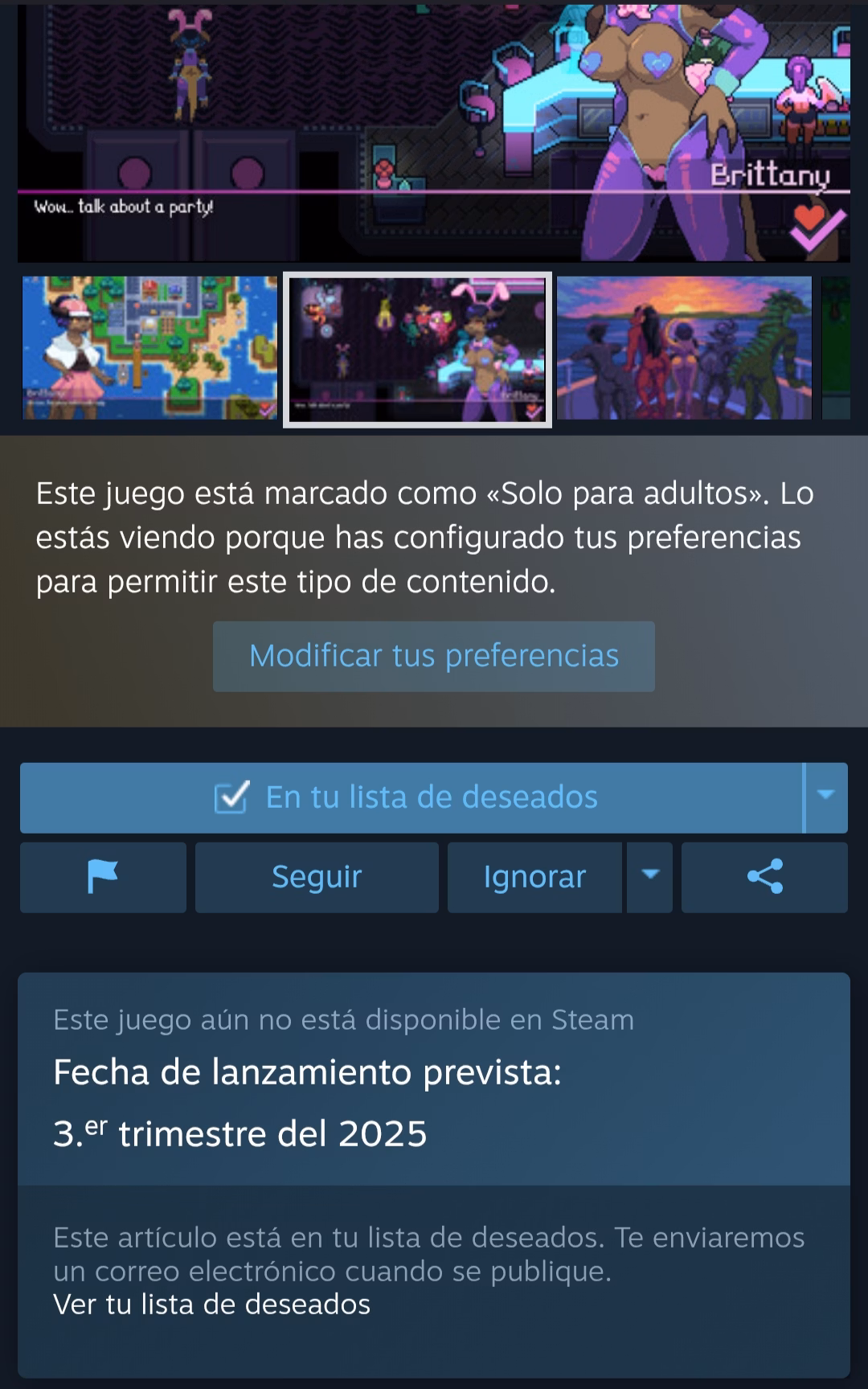This screenshot has width=868, height=1389.
Task: Open Ver tu lista de deseados
Action: coord(211,1305)
